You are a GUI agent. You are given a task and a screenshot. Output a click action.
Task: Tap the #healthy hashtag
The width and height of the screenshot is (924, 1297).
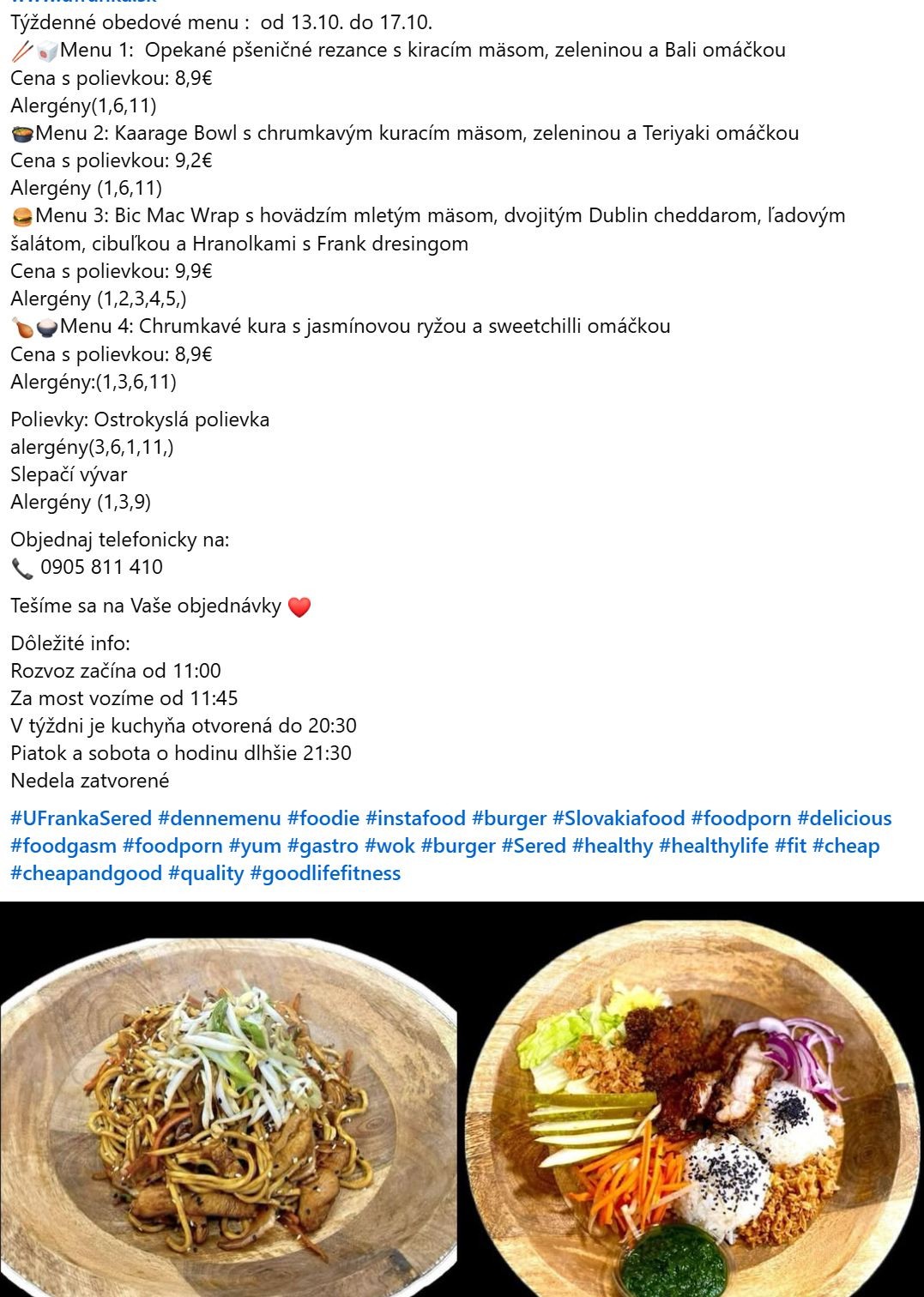[x=612, y=846]
